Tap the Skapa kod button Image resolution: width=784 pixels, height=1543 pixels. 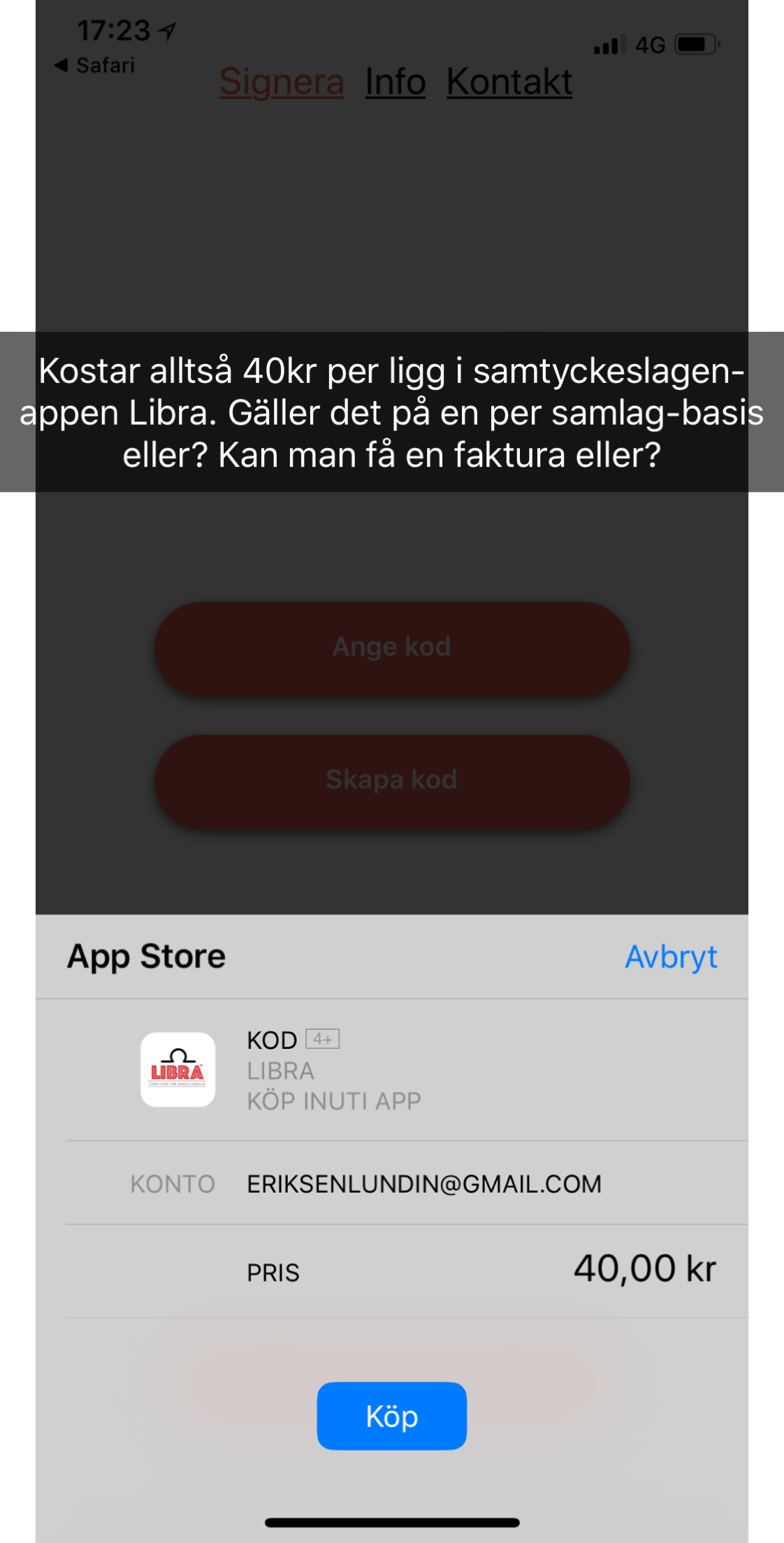coord(392,781)
